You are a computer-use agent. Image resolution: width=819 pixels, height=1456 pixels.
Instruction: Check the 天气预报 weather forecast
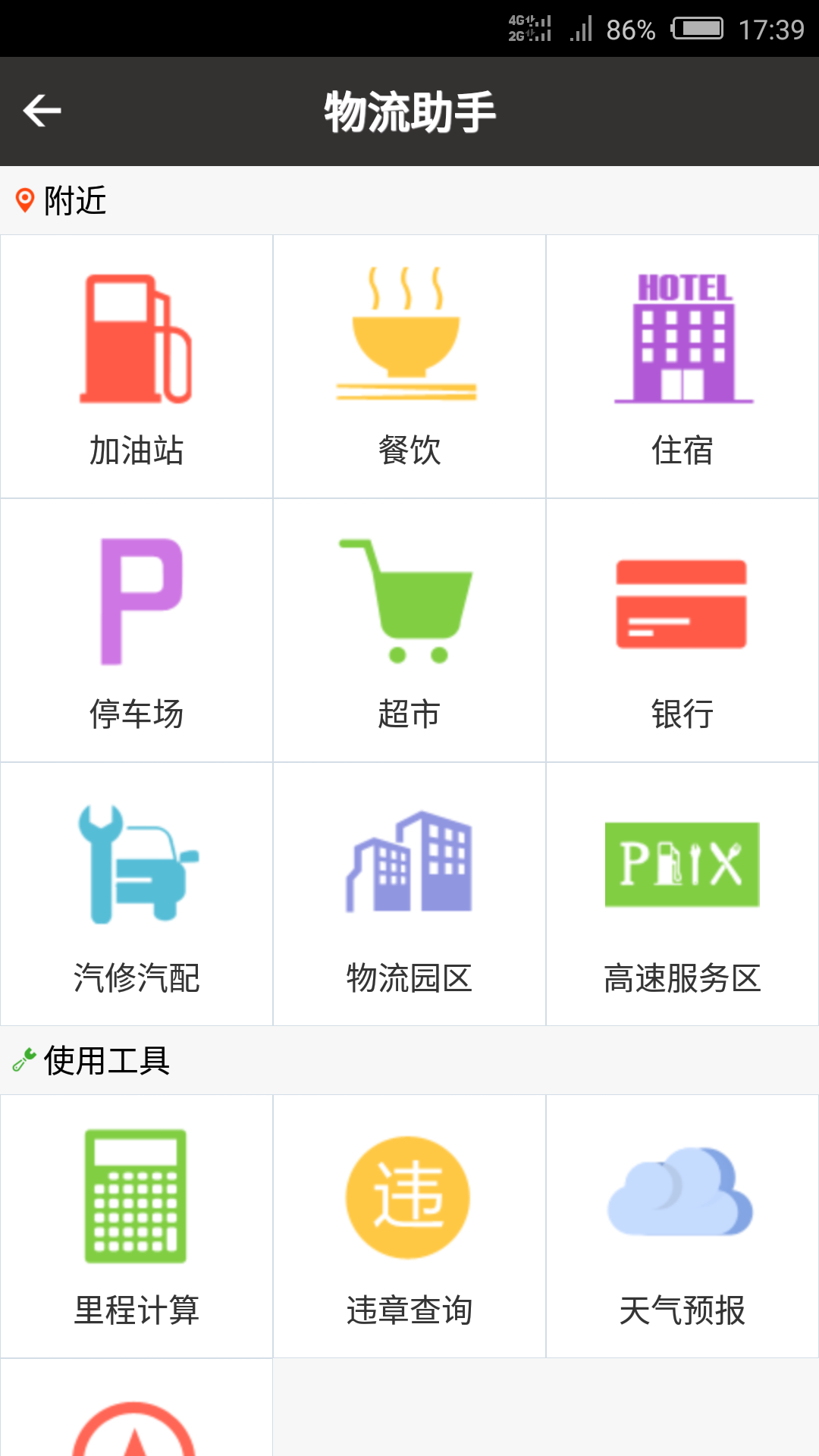tap(682, 1226)
